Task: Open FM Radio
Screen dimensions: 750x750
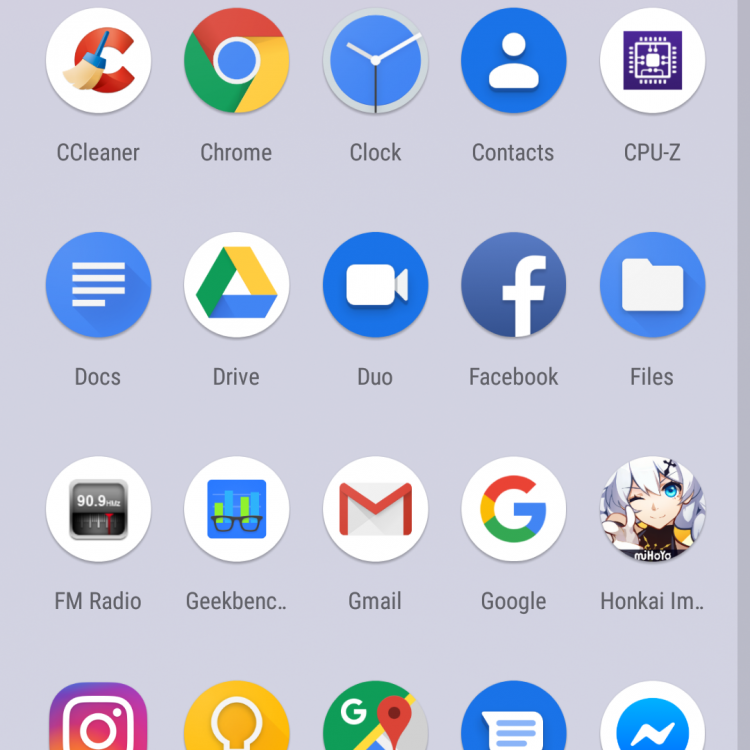Action: 98,510
